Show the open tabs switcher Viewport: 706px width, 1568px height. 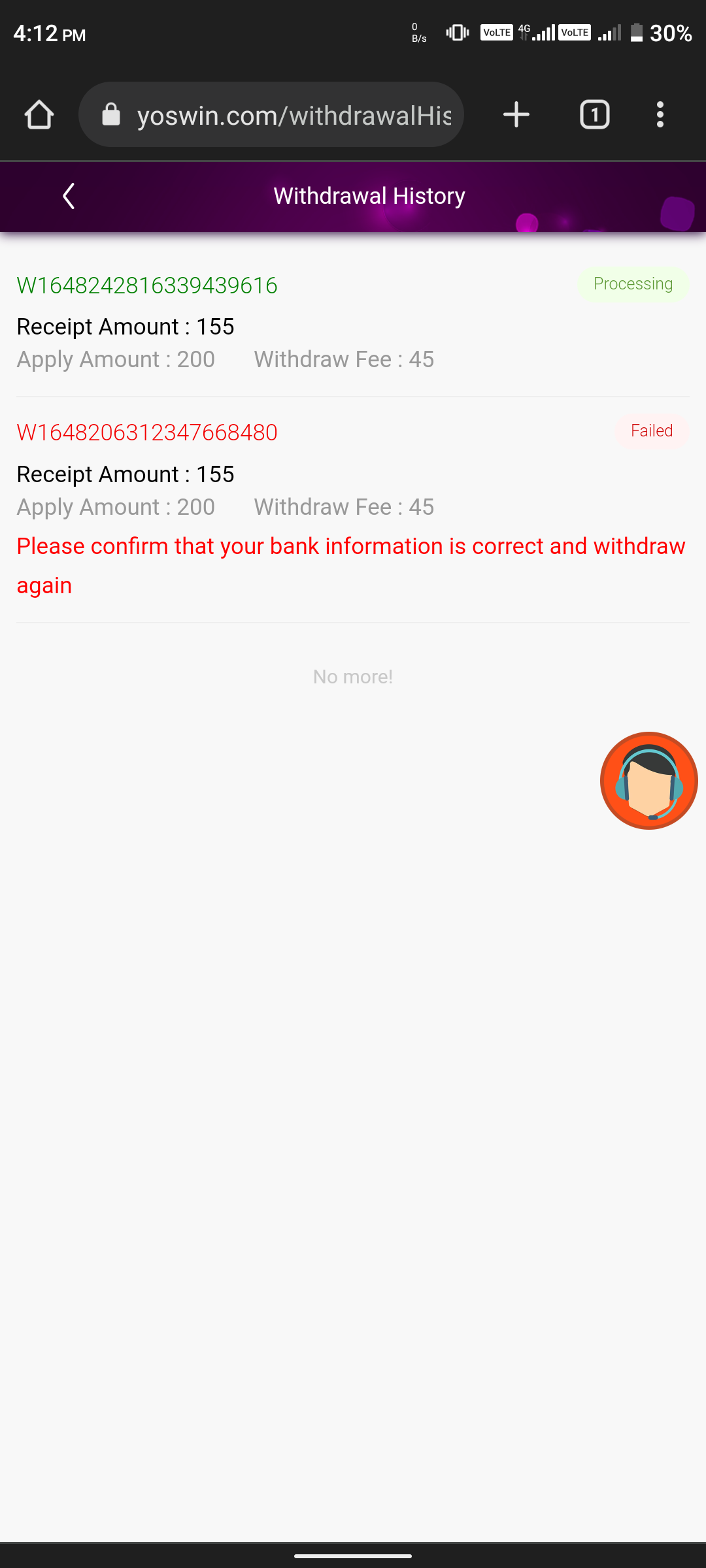click(594, 115)
